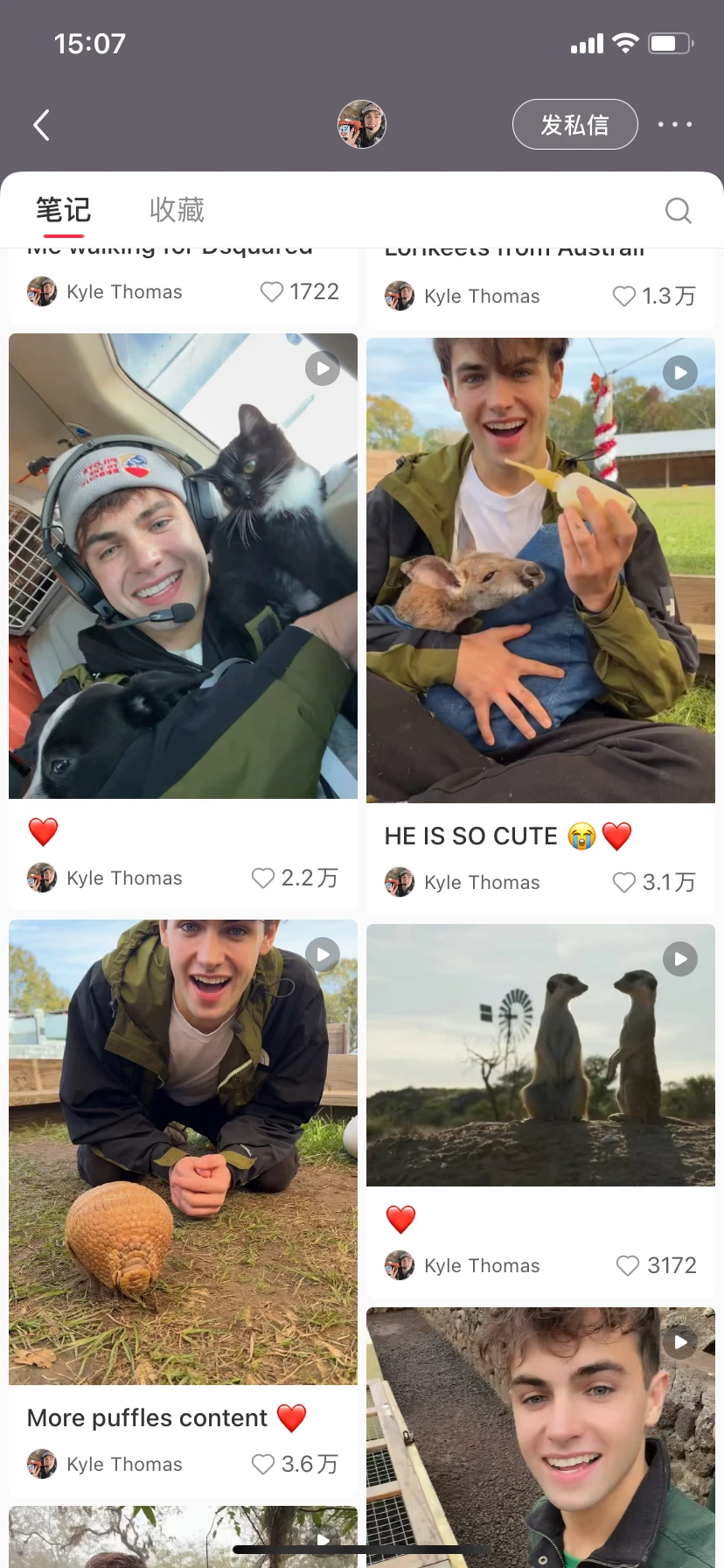Switch to the 收藏 tab
Viewport: 724px width, 1568px height.
(177, 210)
